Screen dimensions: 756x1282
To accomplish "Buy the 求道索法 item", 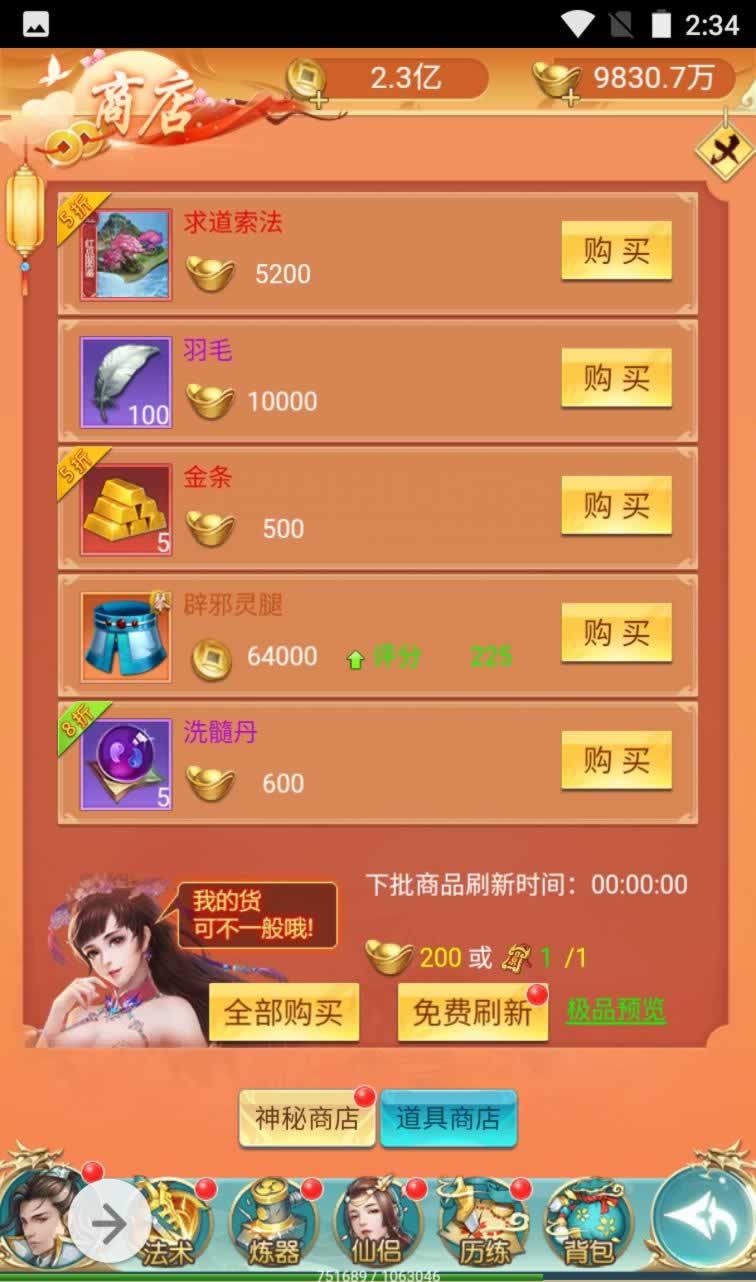I will click(615, 250).
